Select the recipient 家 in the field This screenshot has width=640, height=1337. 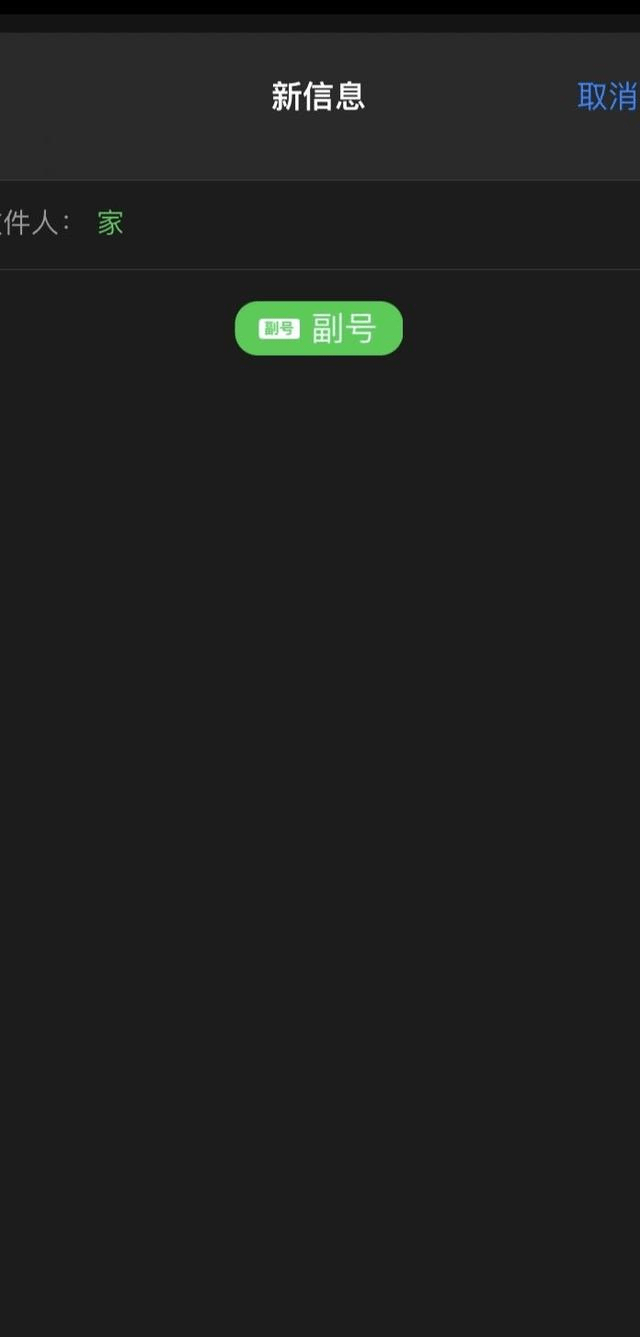110,223
